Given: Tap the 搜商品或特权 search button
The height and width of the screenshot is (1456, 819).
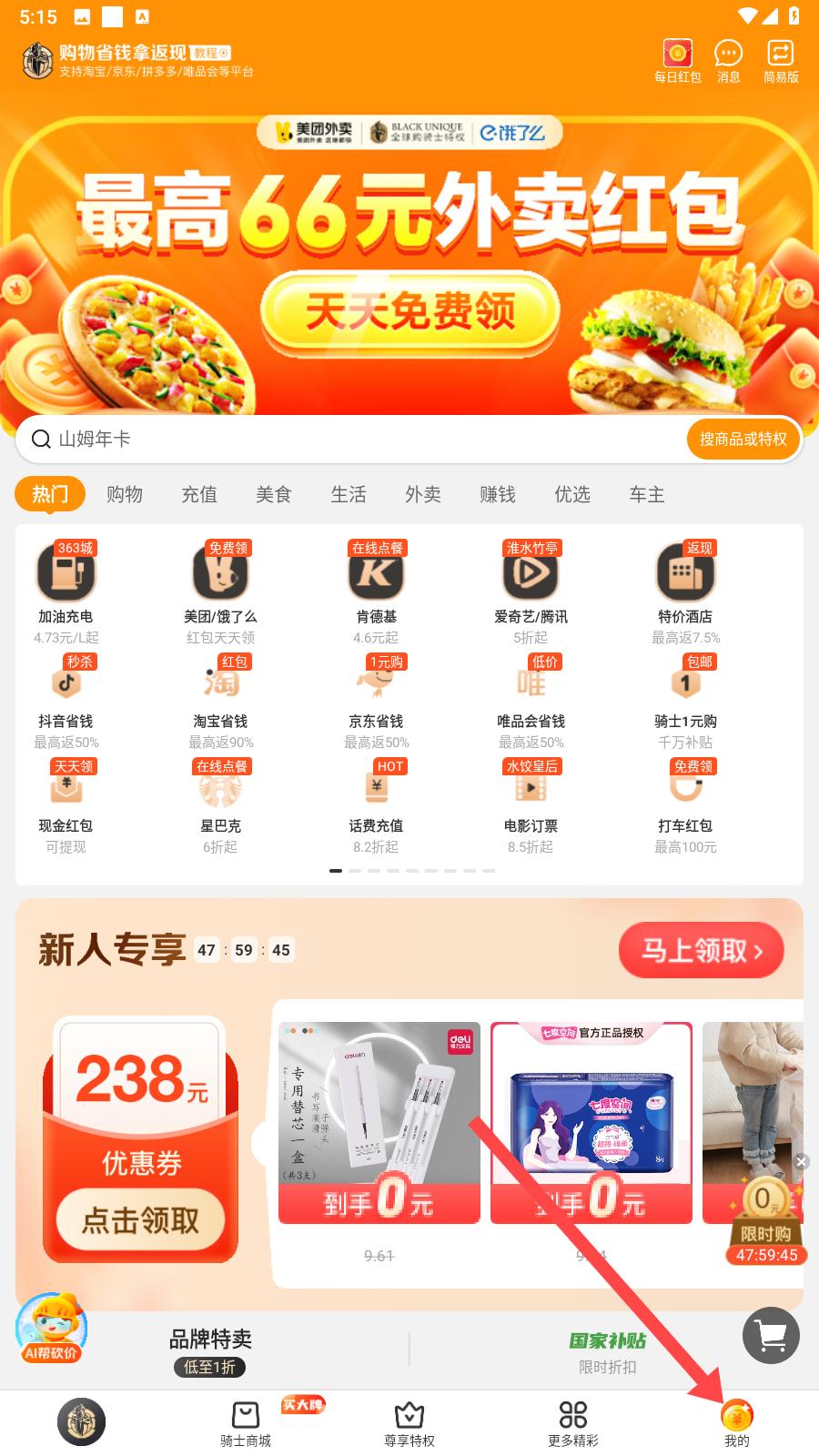Looking at the screenshot, I should coord(743,440).
